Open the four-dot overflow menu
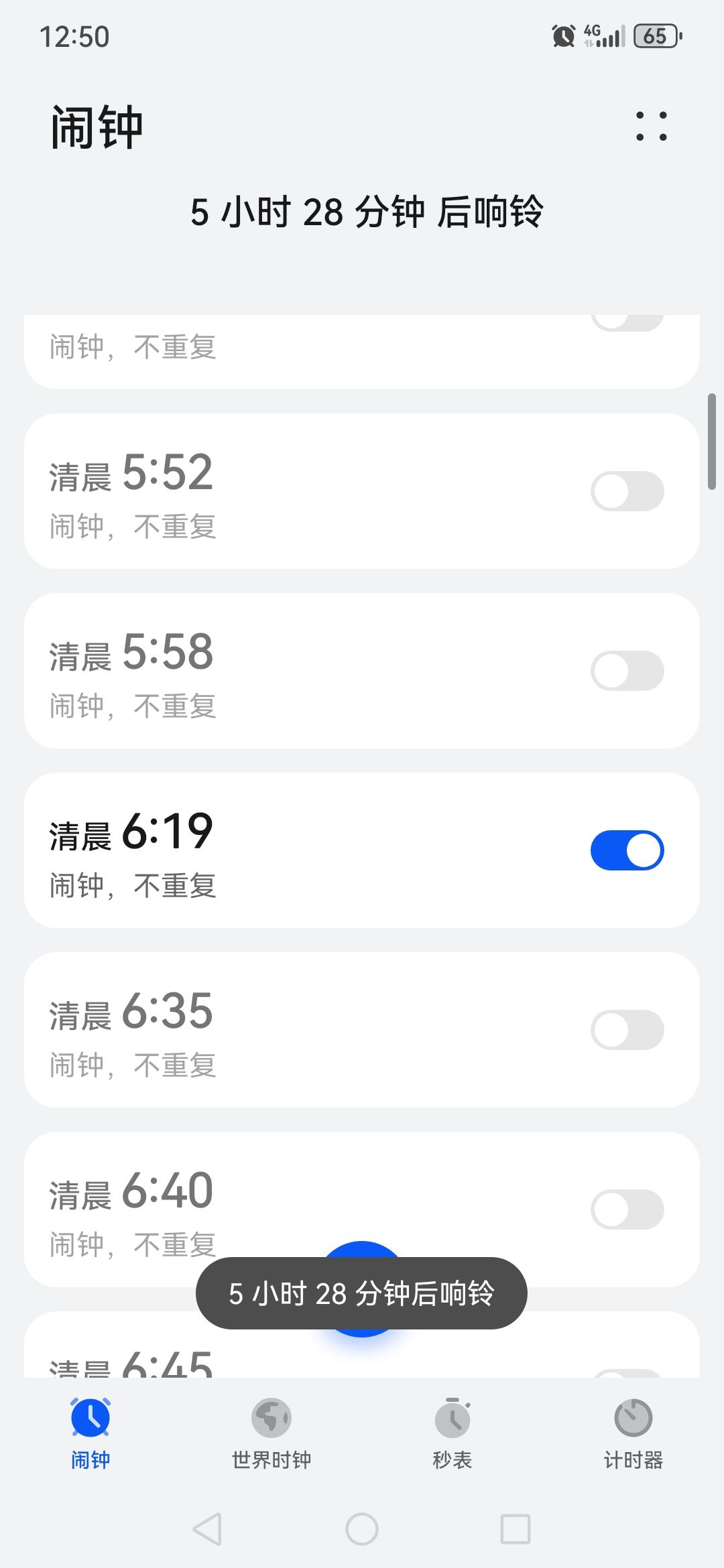 click(651, 126)
